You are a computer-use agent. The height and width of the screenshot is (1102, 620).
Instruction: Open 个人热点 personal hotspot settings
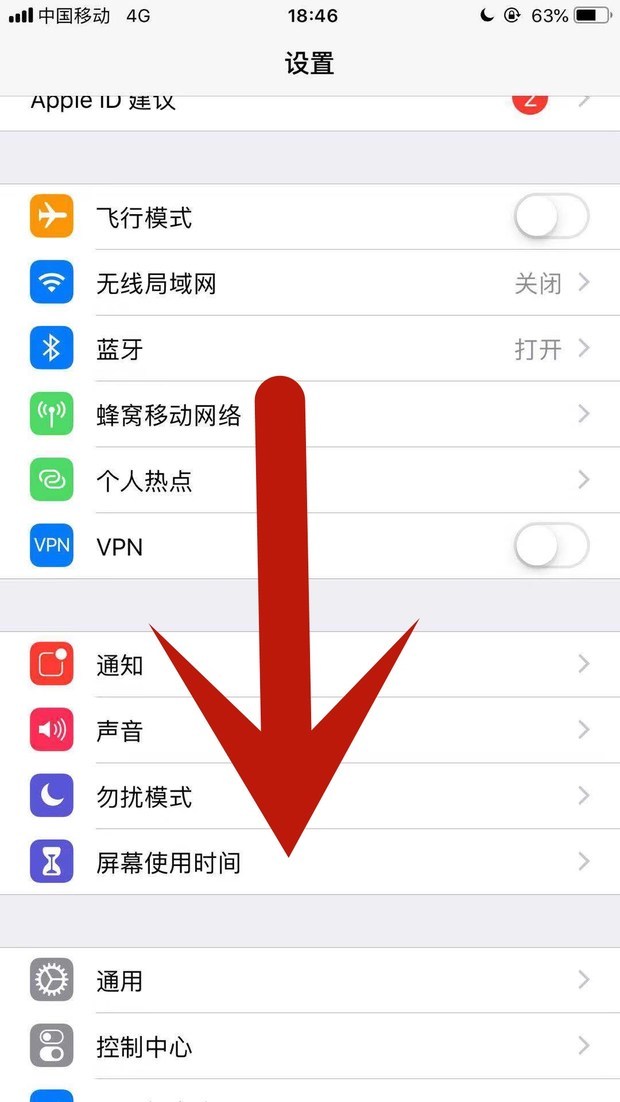click(310, 480)
